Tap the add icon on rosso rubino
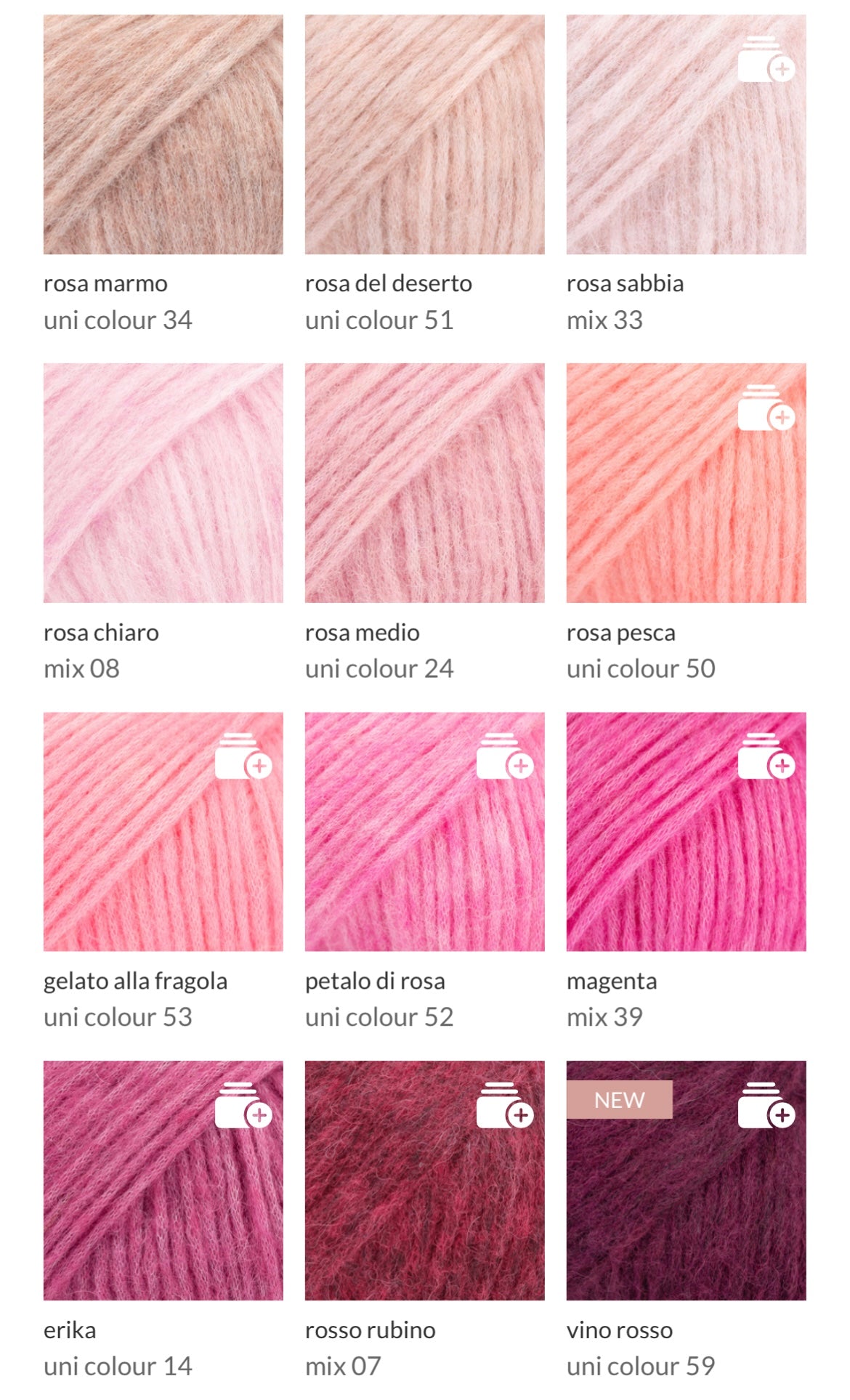 [x=504, y=1106]
